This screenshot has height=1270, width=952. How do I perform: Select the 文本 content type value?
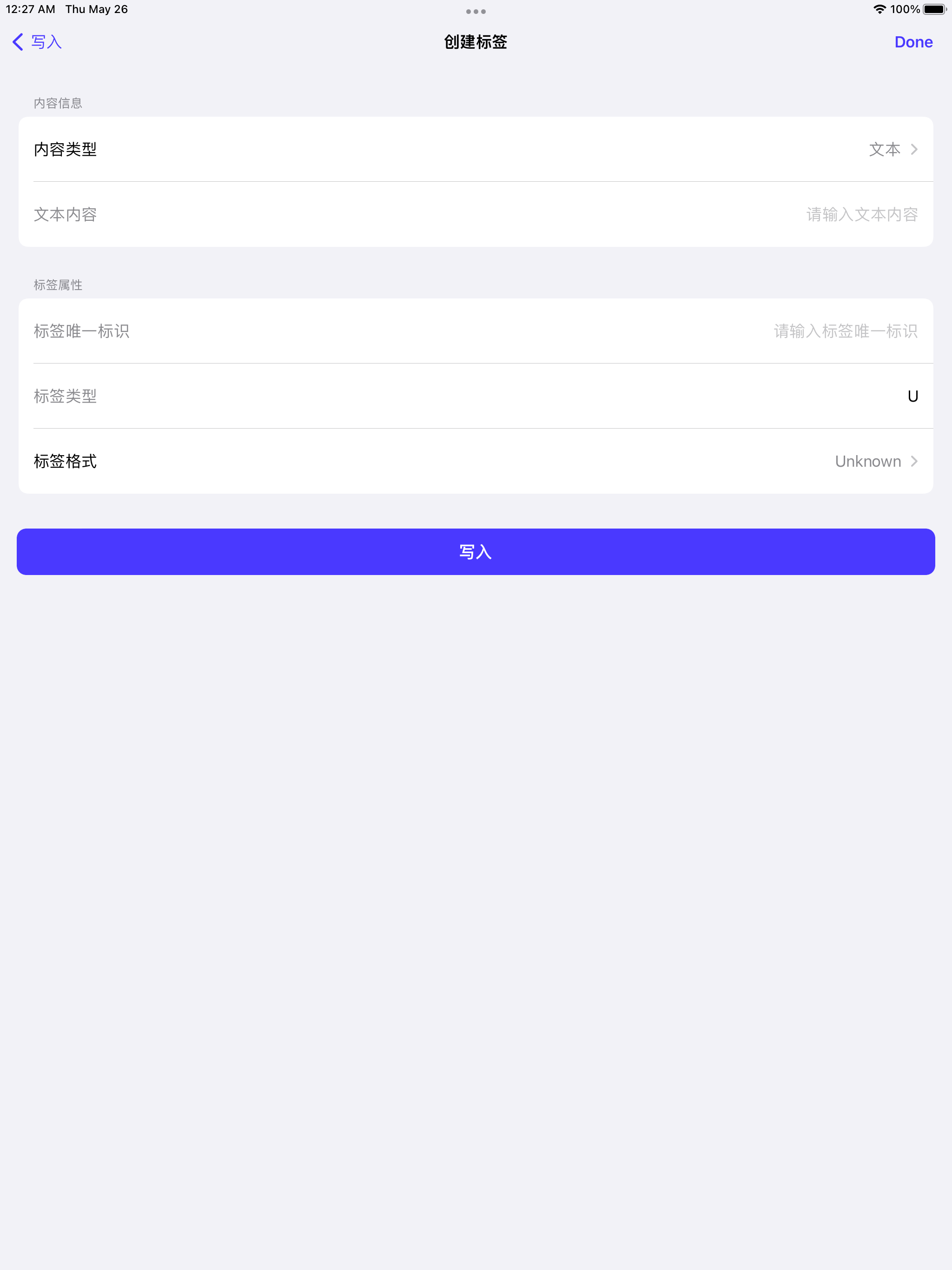coord(884,149)
